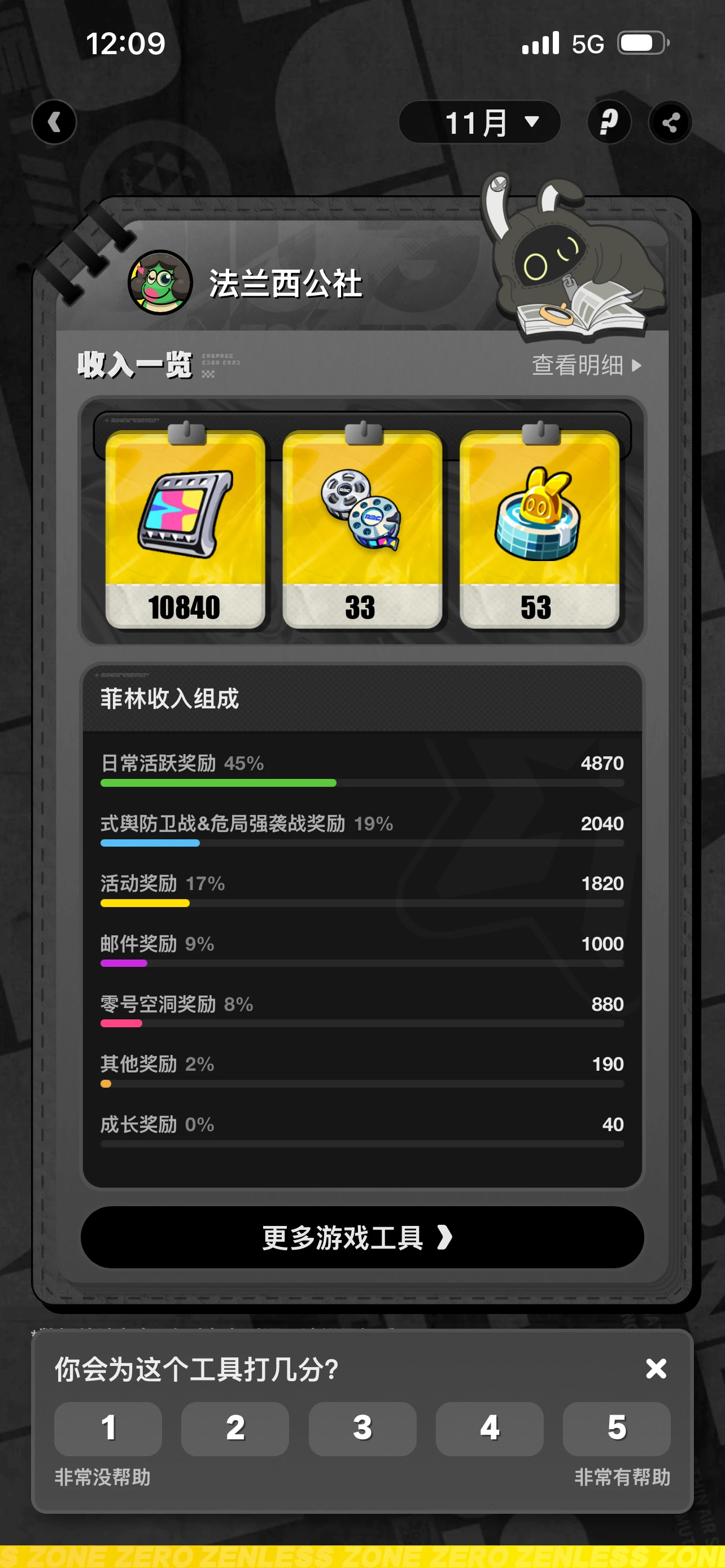The height and width of the screenshot is (1568, 725).
Task: Go back using the left arrow
Action: (x=54, y=122)
